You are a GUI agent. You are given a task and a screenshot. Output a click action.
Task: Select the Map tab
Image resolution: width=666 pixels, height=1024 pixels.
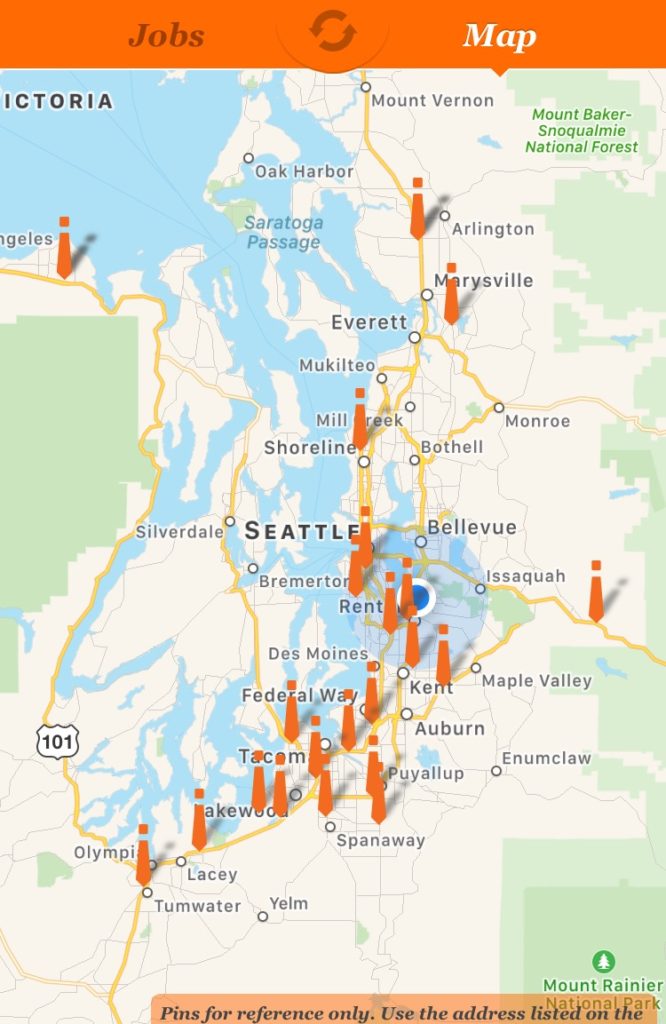tap(499, 36)
